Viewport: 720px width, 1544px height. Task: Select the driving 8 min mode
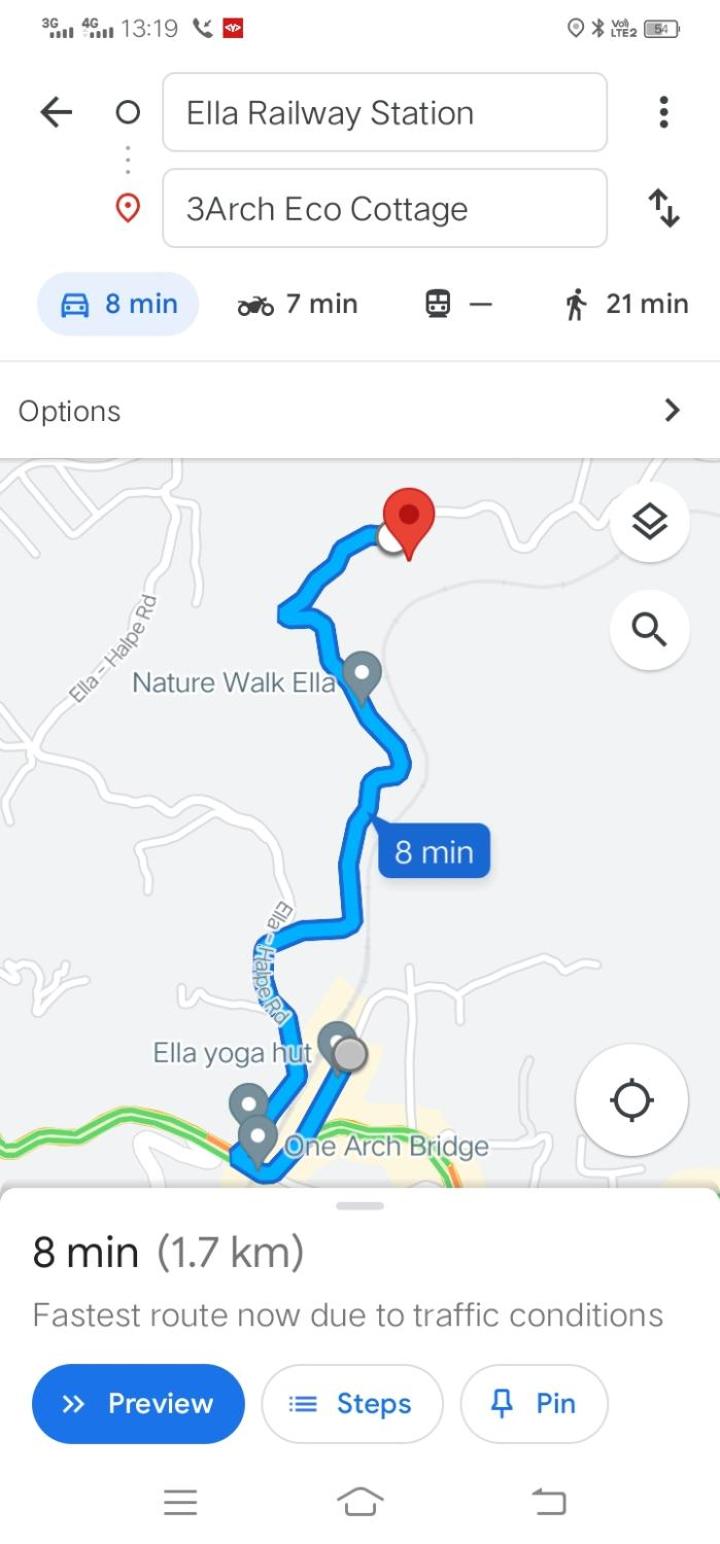(118, 304)
